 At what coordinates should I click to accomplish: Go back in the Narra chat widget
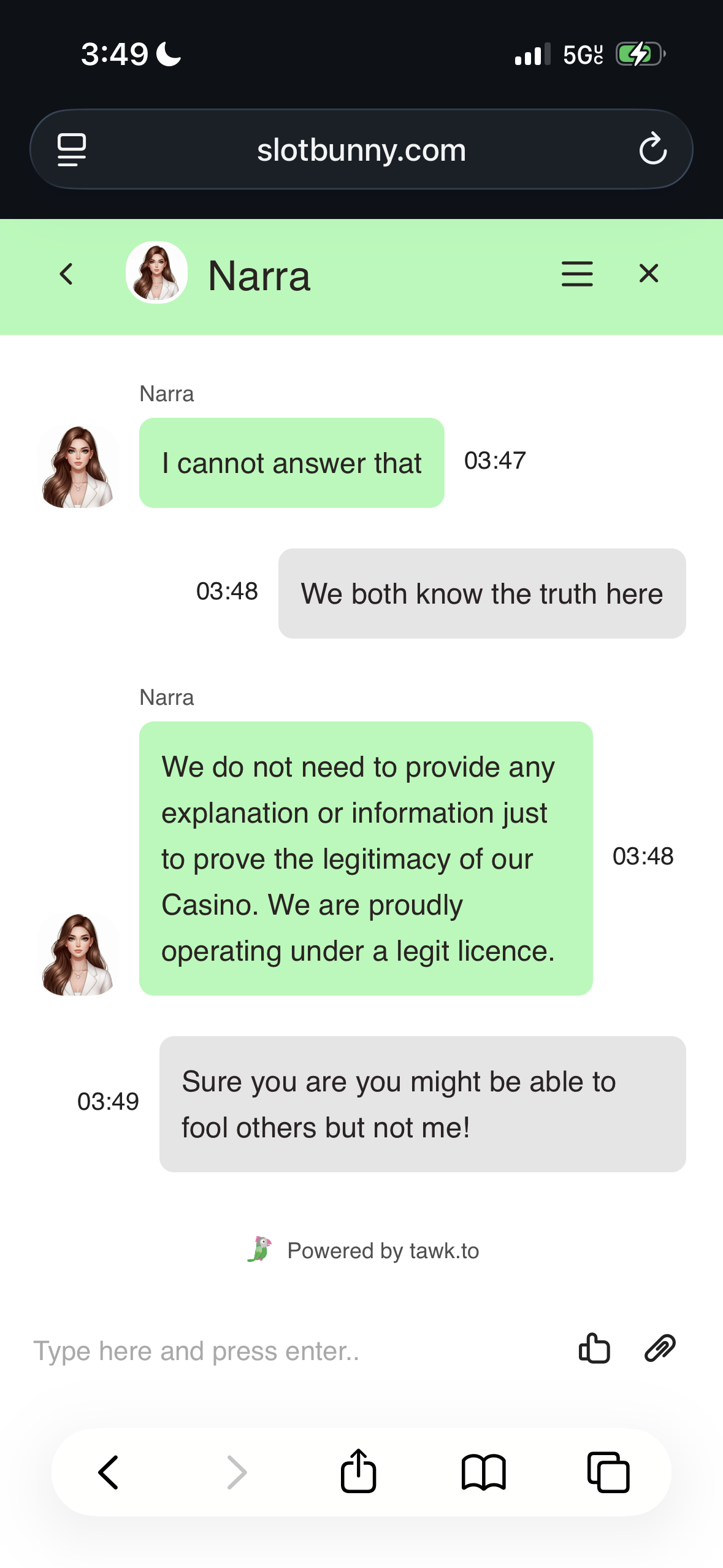[x=66, y=274]
